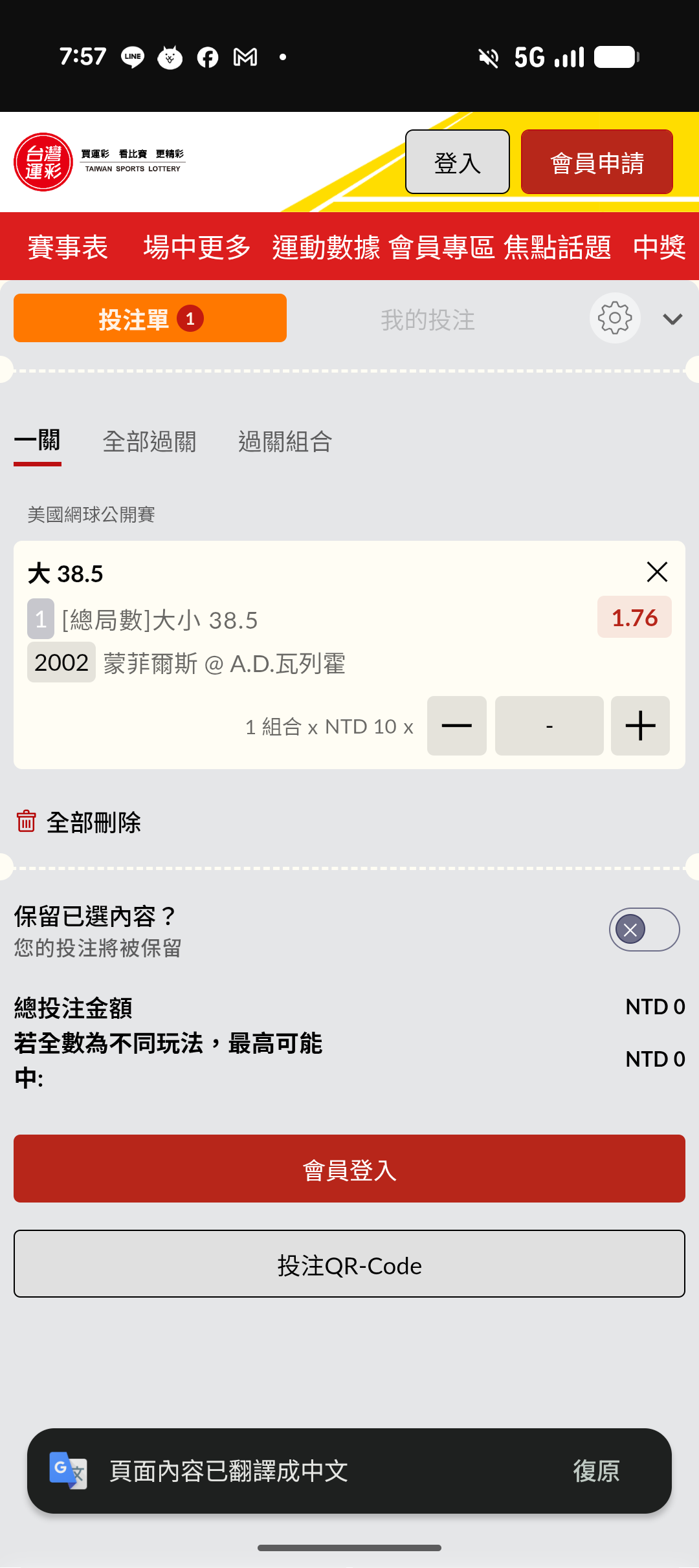The width and height of the screenshot is (699, 1568).
Task: Tap the 登入 button in the header
Action: click(458, 162)
